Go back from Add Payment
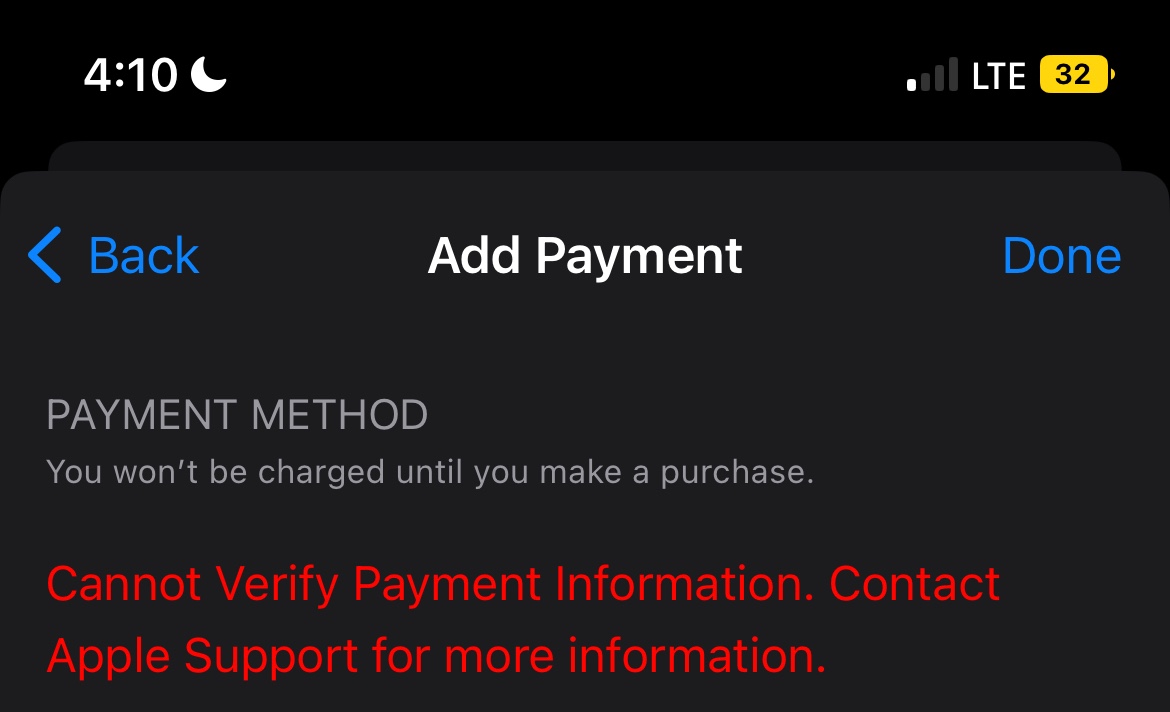Viewport: 1170px width, 712px height. pos(115,256)
